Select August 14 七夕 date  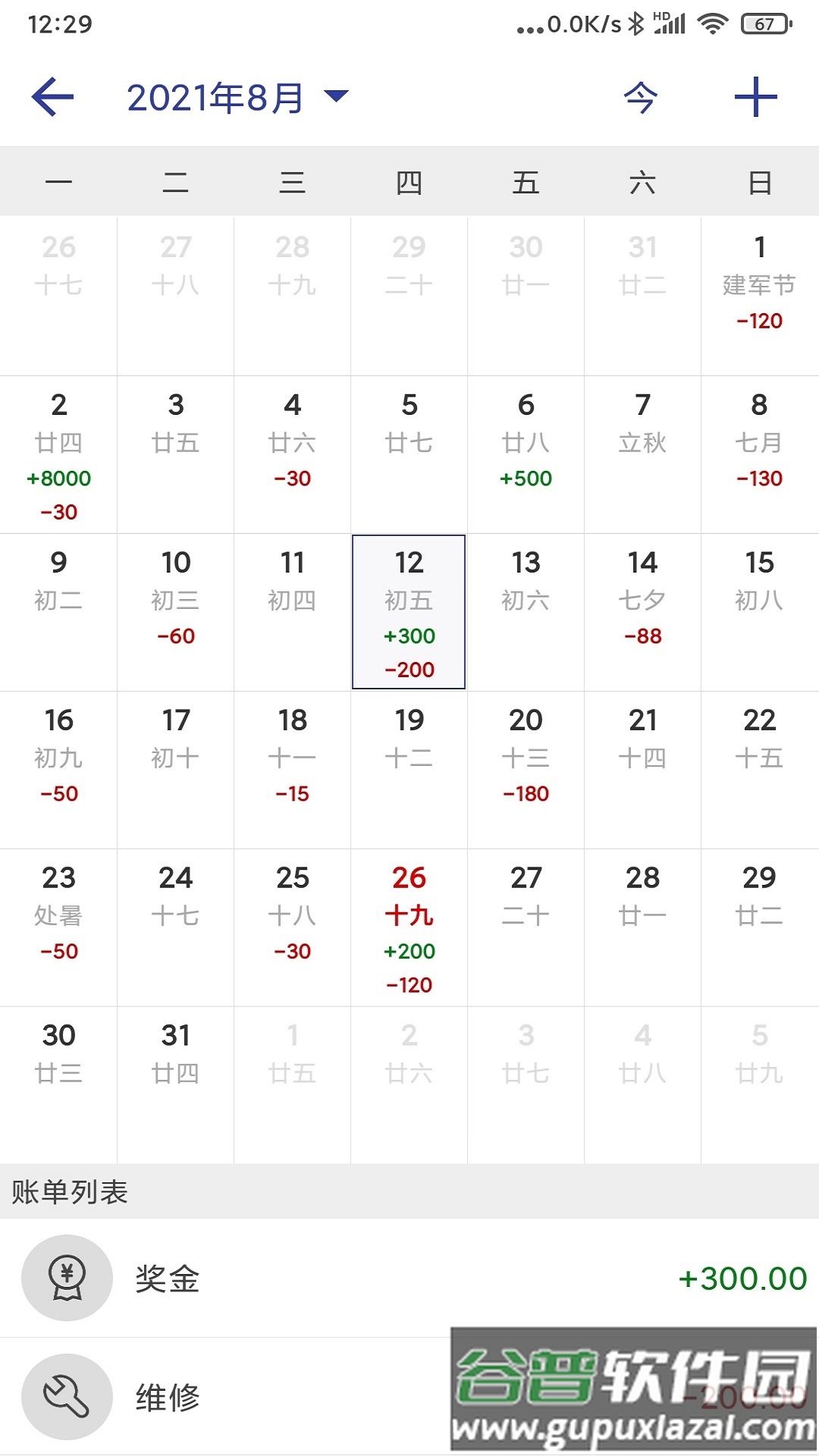pos(642,611)
